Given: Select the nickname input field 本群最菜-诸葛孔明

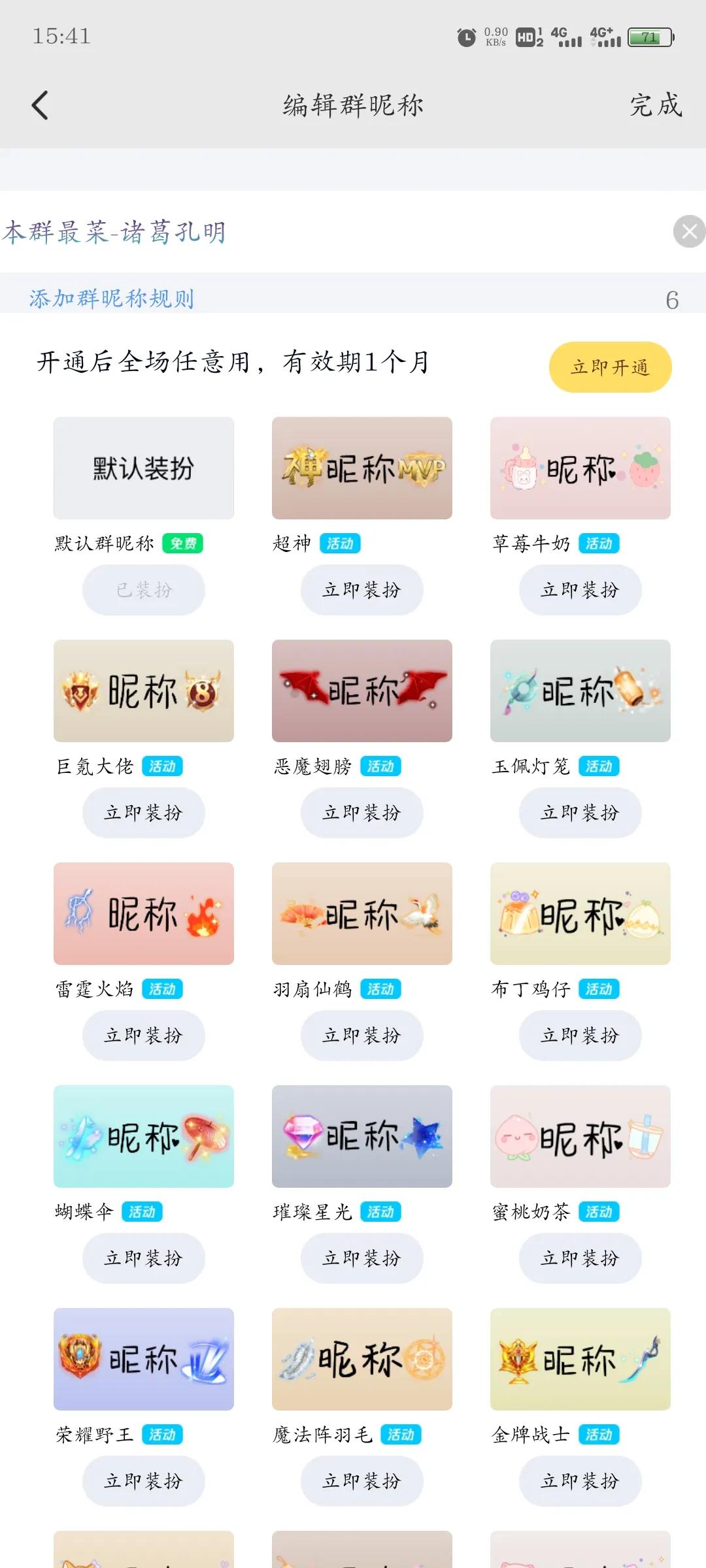Looking at the screenshot, I should click(x=261, y=233).
